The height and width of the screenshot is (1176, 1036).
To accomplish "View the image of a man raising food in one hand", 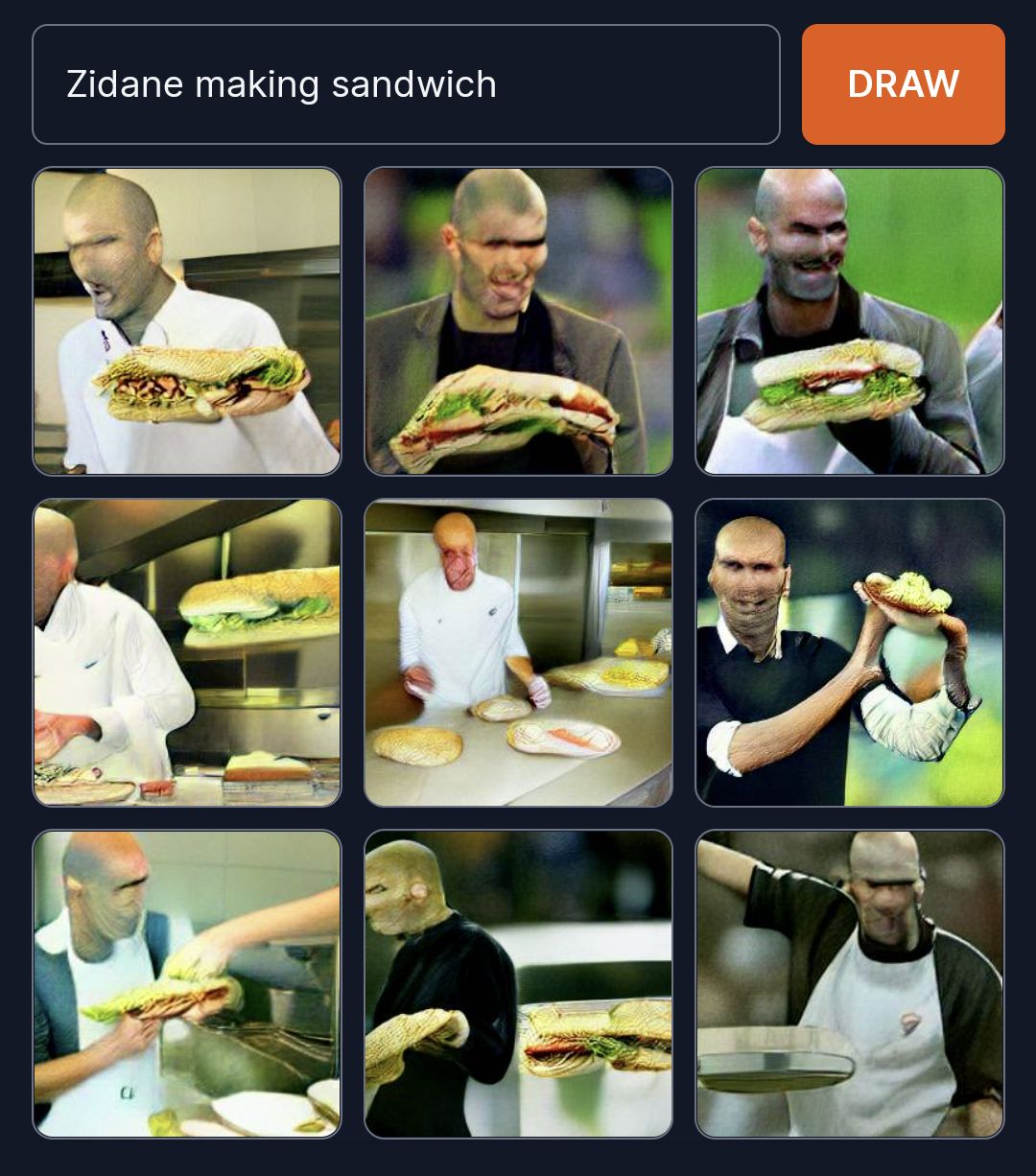I will point(849,652).
